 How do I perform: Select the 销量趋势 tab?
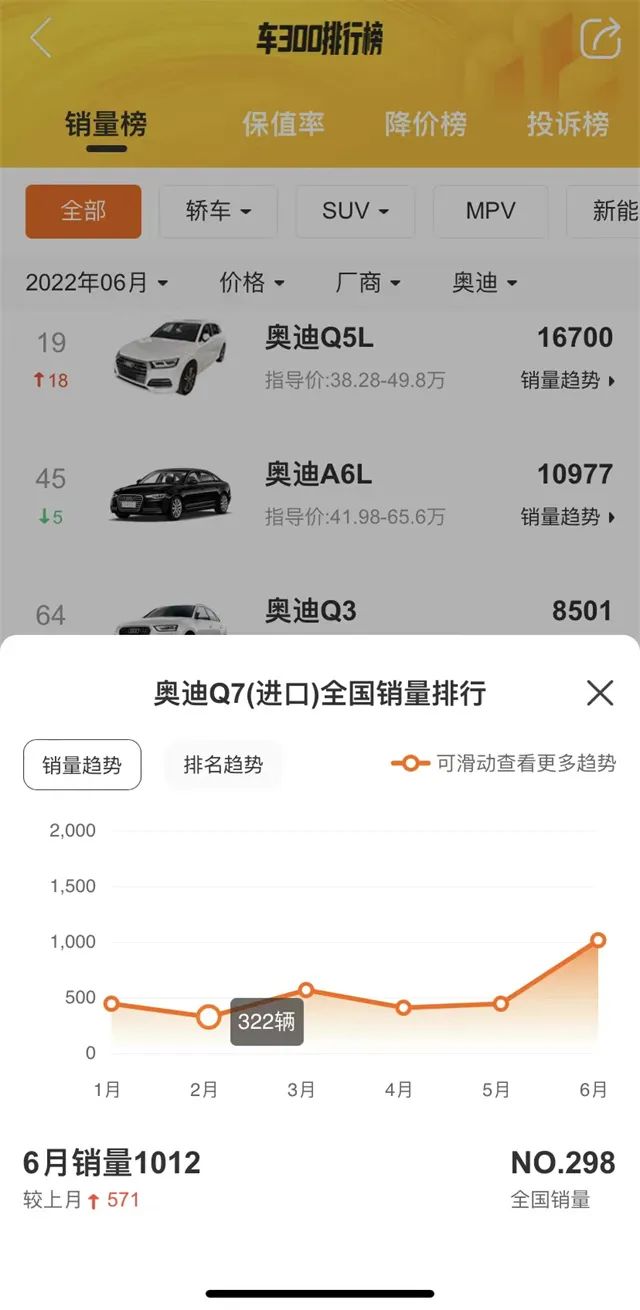click(x=82, y=765)
